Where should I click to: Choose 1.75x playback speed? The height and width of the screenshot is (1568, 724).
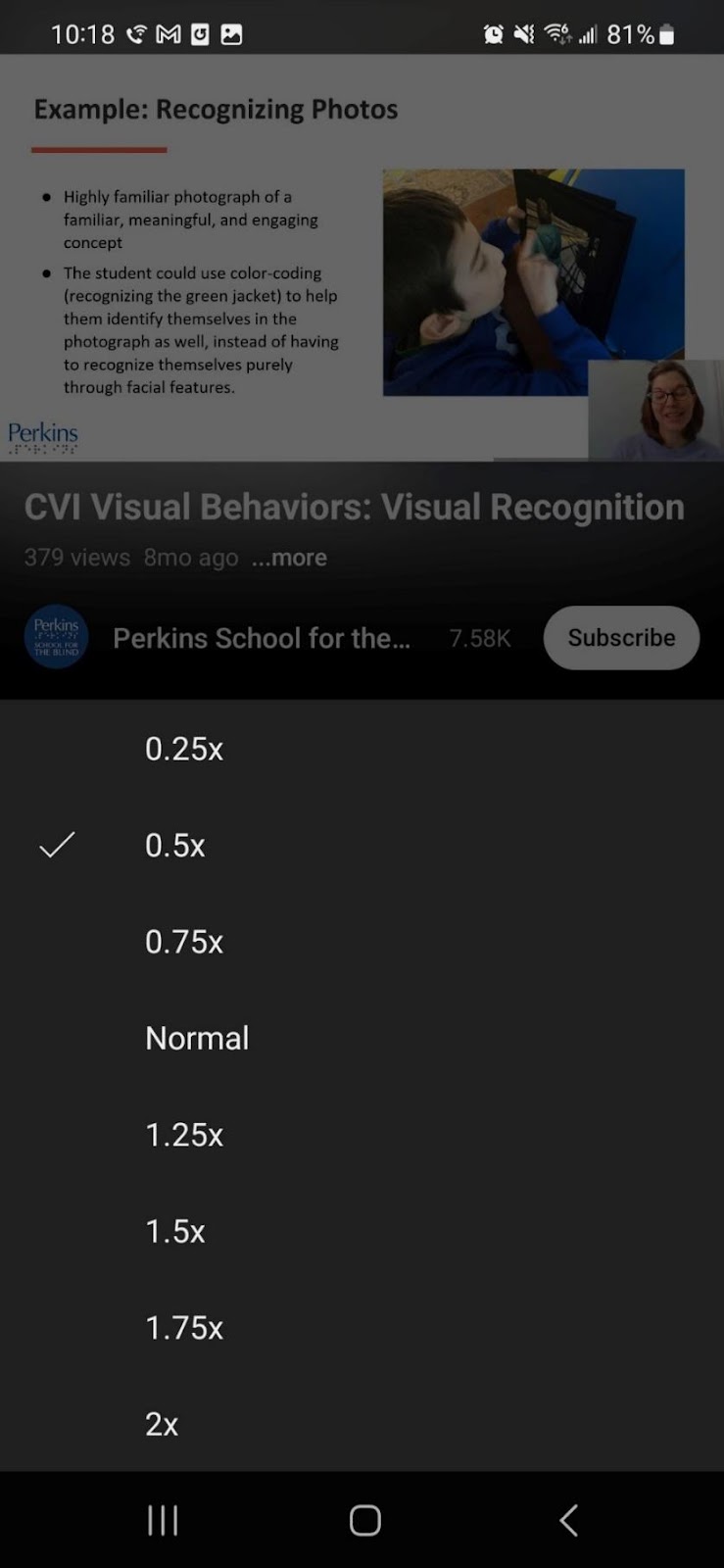point(184,1328)
